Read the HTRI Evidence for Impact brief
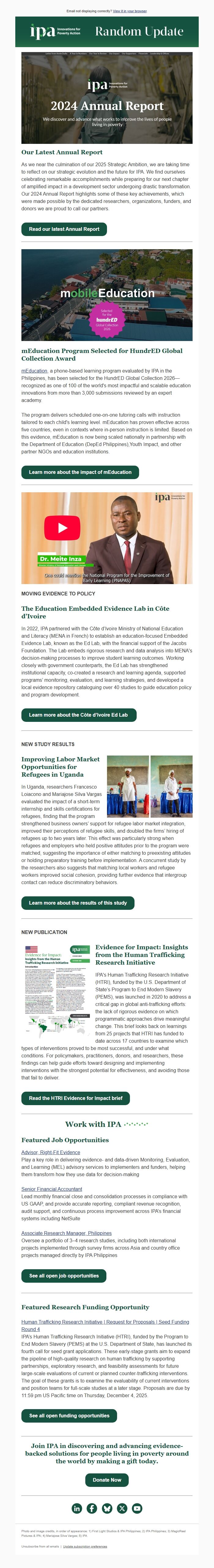The height and width of the screenshot is (1568, 214). [76, 1098]
